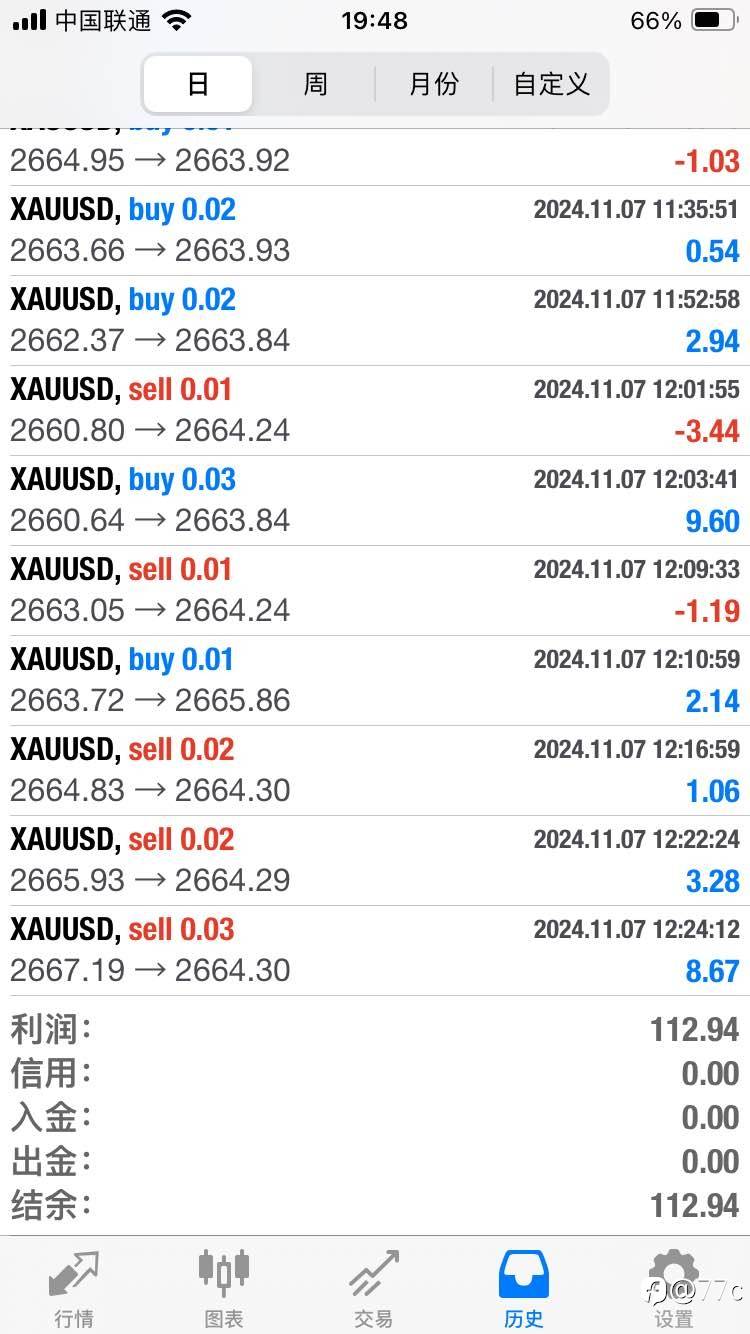Open the 行情 quotes tab
Viewport: 750px width, 1334px height.
point(74,1288)
